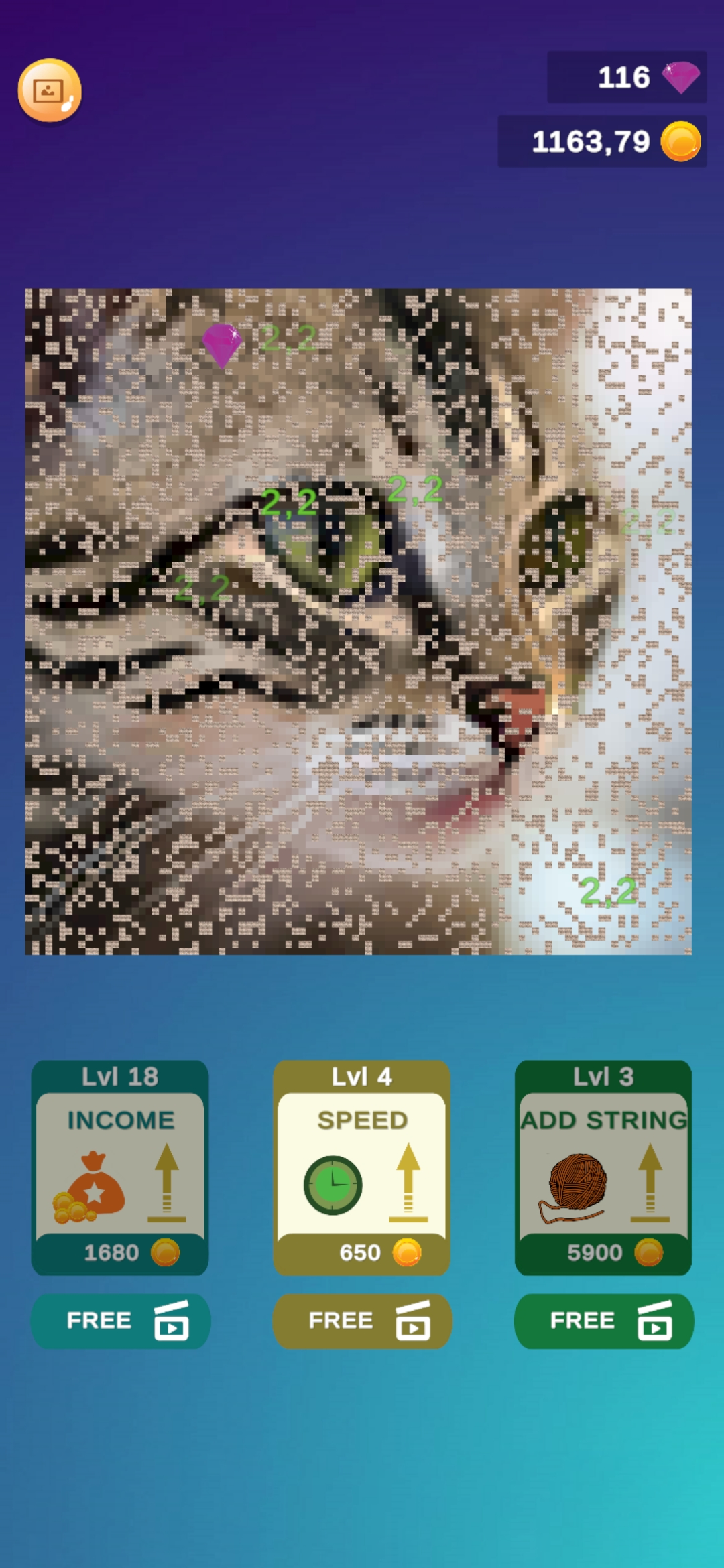
Task: Get free Speed upgrade via video
Action: click(362, 1321)
